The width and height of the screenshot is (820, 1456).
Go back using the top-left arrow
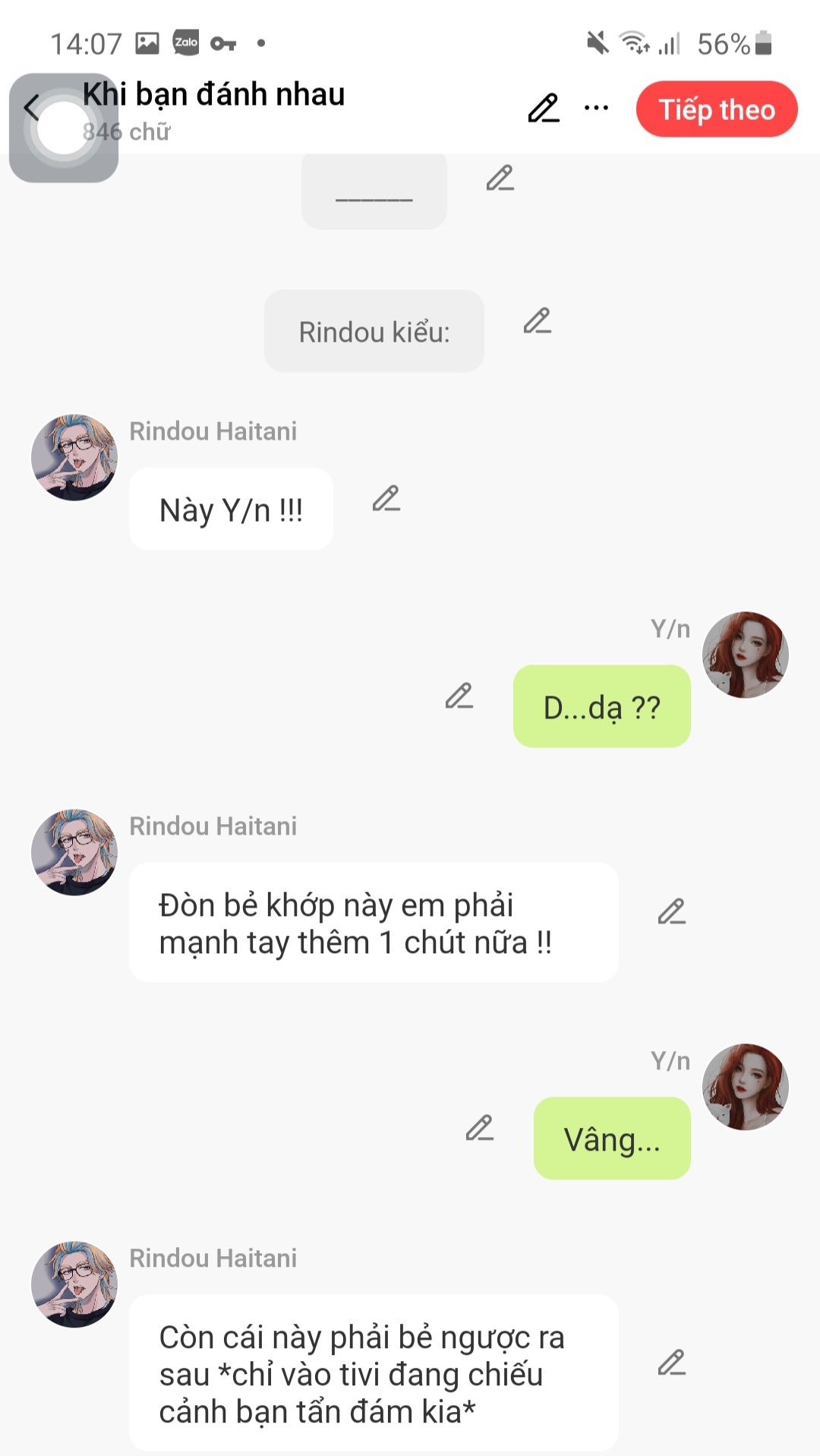click(30, 108)
